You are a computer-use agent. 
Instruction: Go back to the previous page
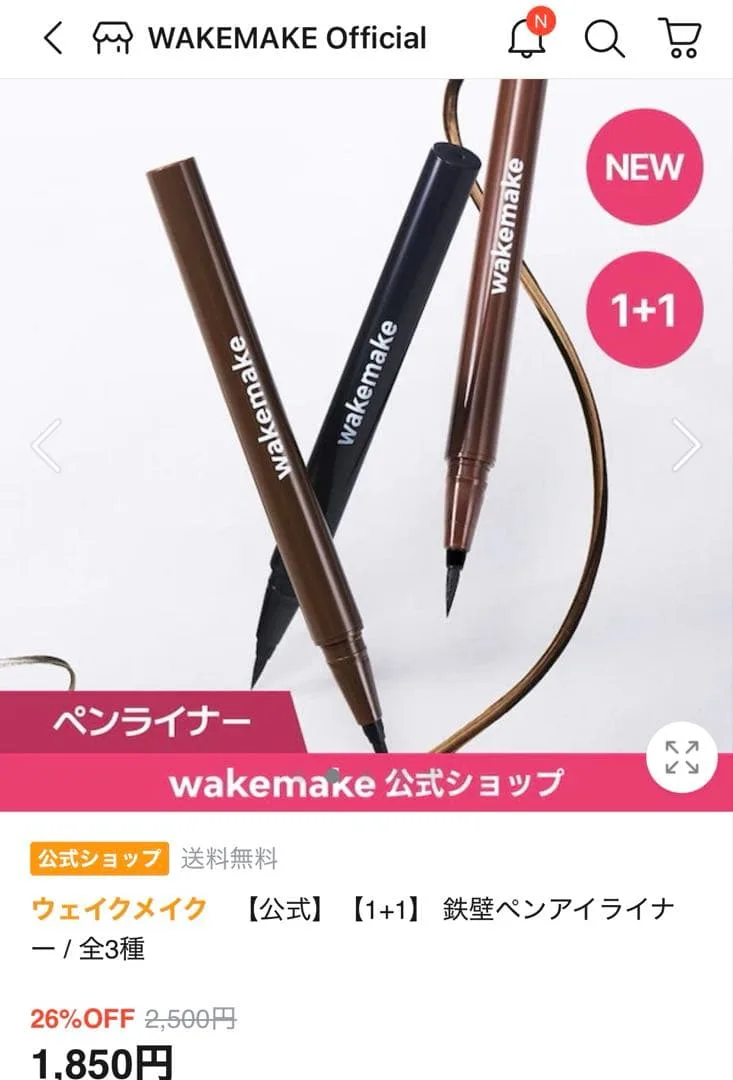click(x=53, y=39)
